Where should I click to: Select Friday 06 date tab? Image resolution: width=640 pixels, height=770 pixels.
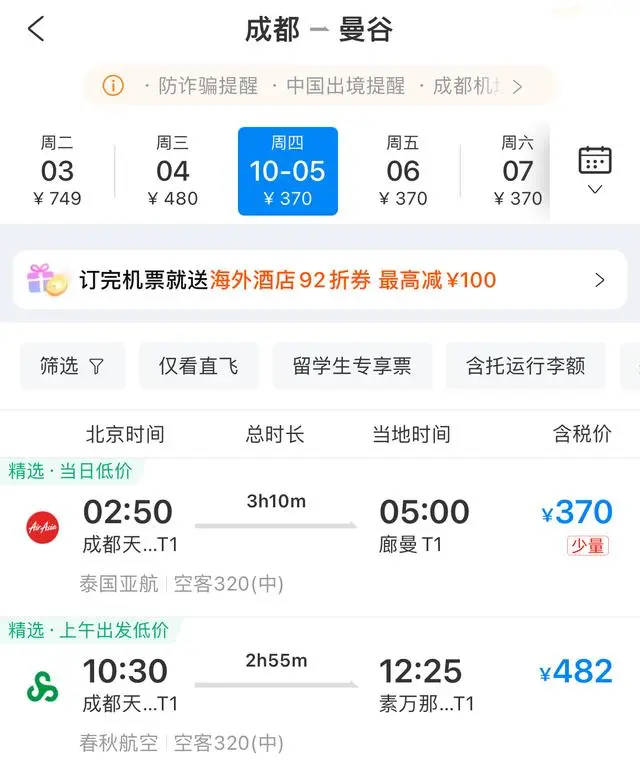[x=403, y=171]
